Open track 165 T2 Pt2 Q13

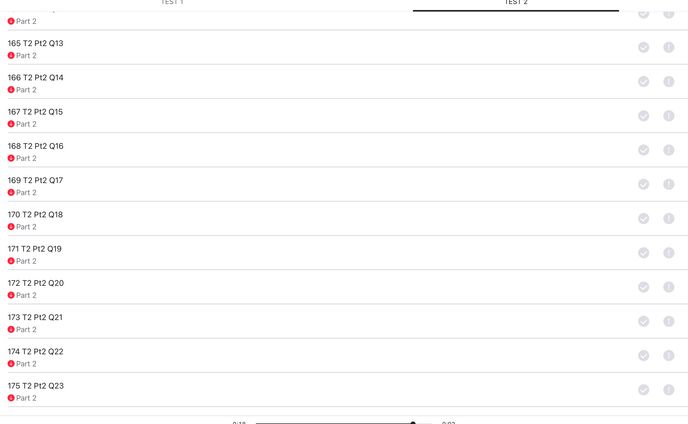coord(36,44)
